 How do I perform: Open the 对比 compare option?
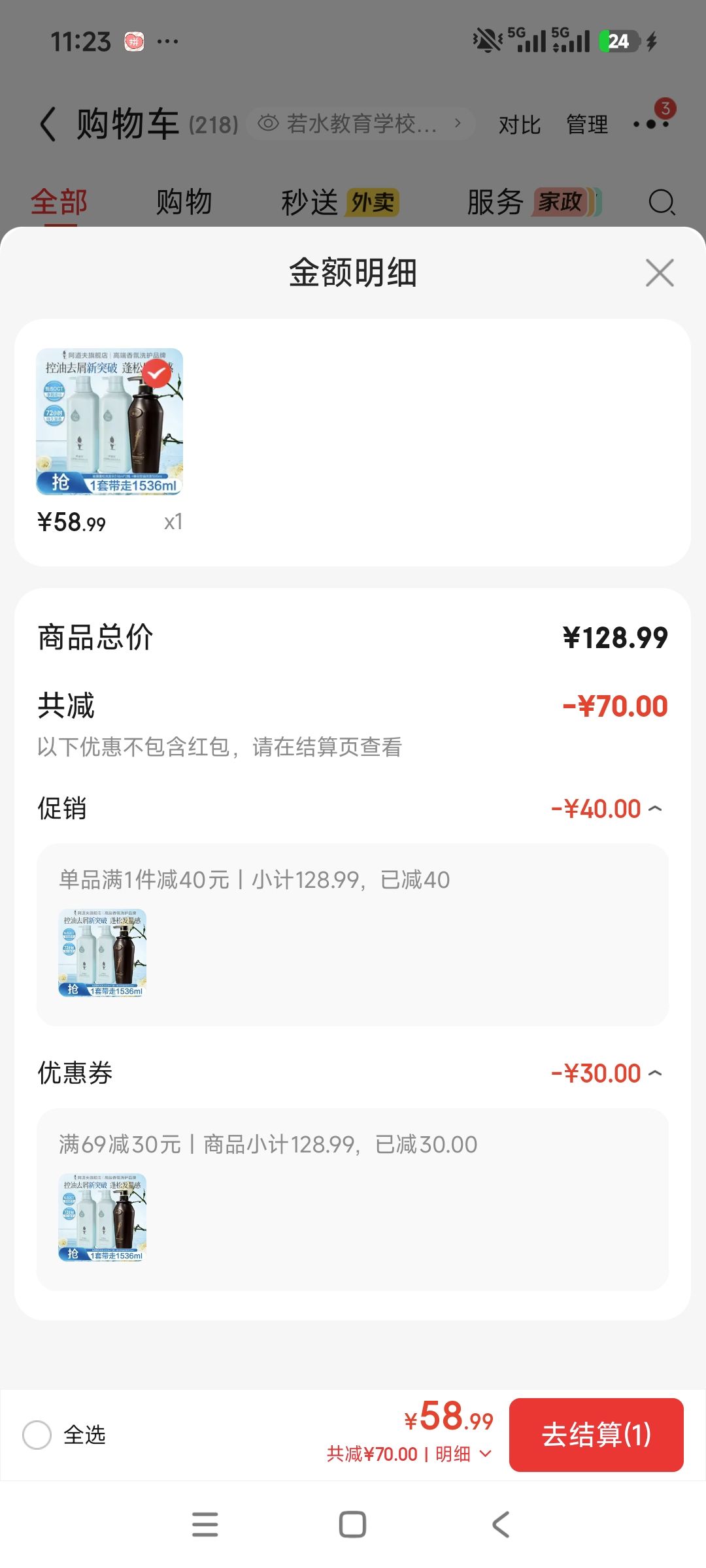[519, 124]
